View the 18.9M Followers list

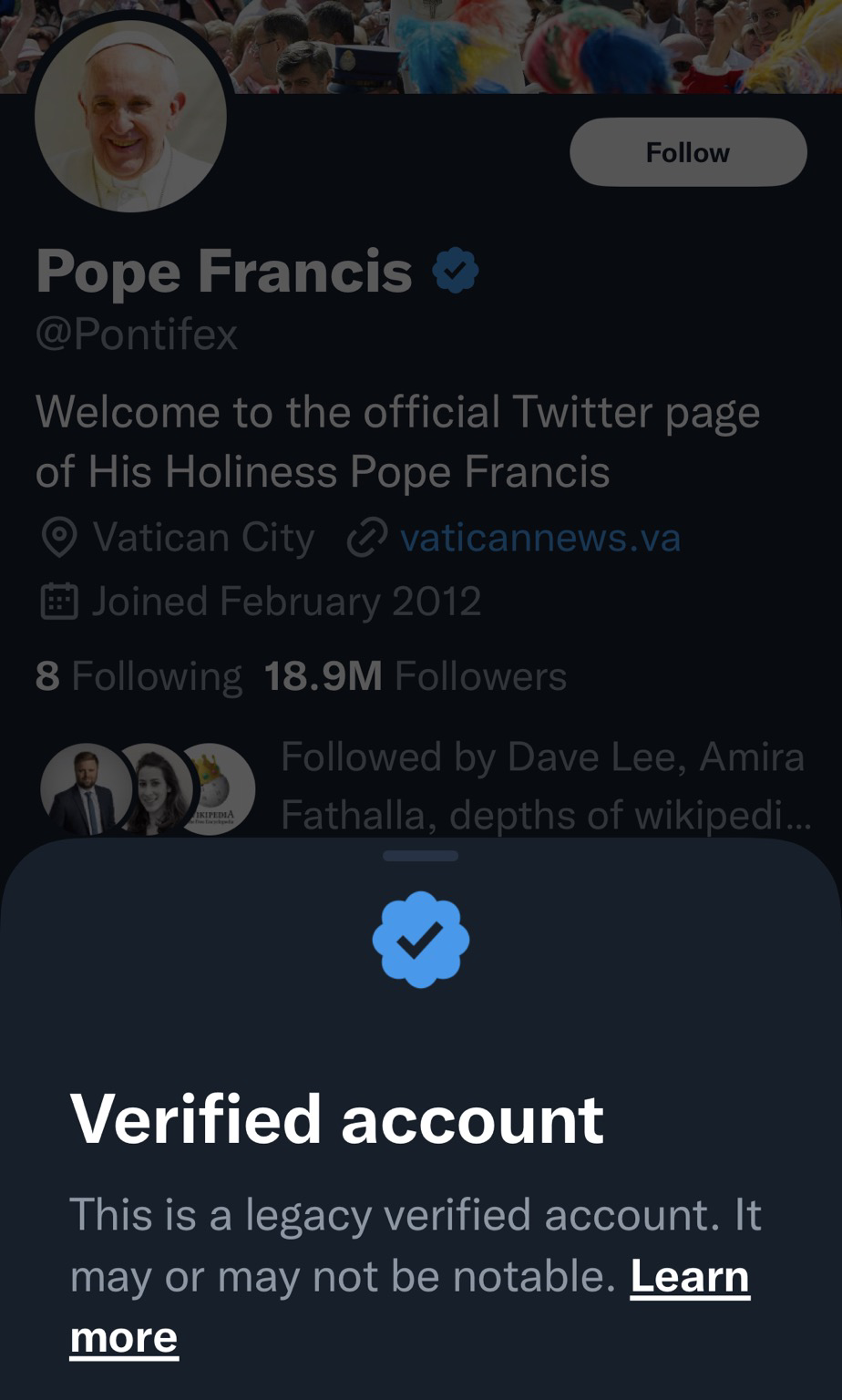pos(415,676)
